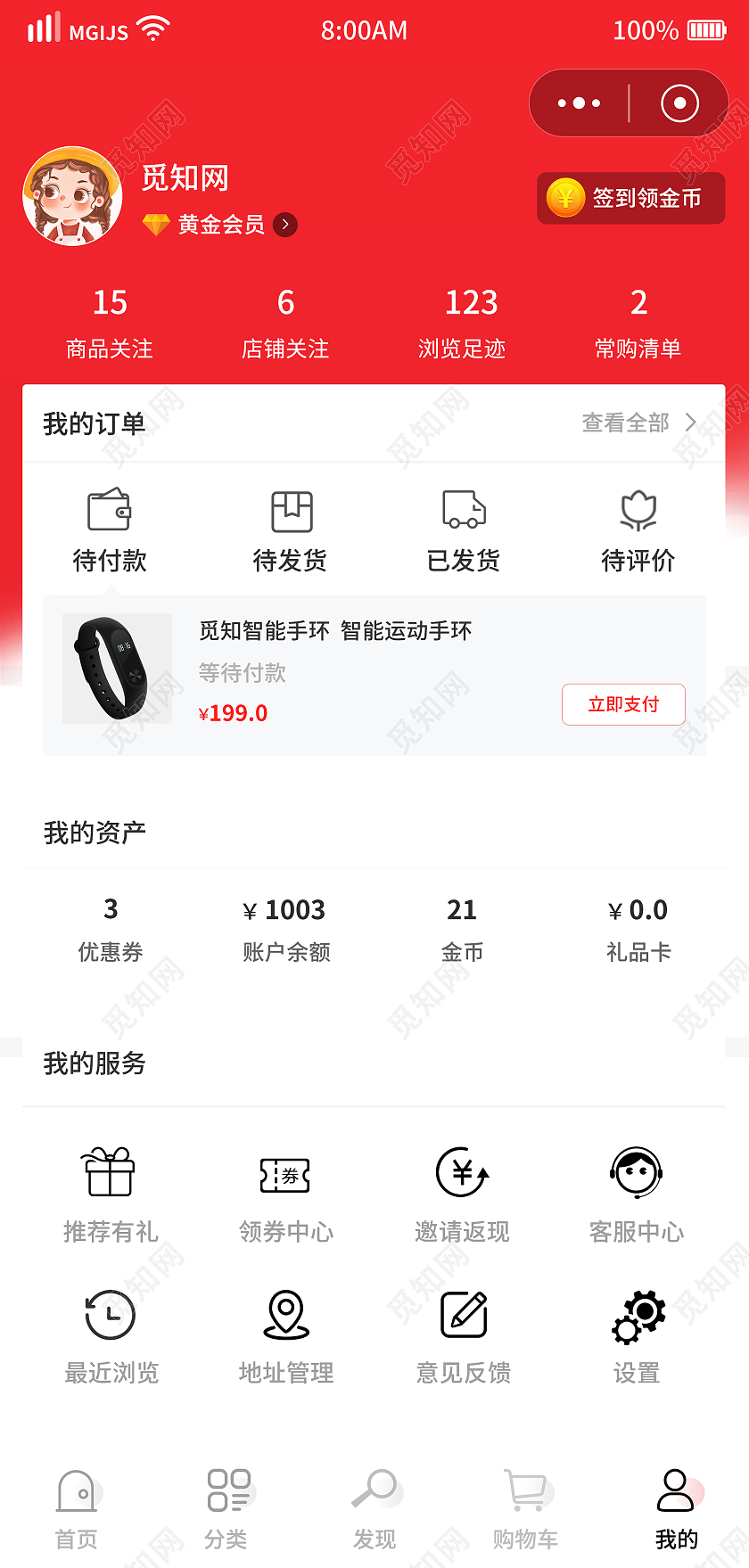
Task: Open 待发货 package orders icon
Action: pyautogui.click(x=286, y=511)
